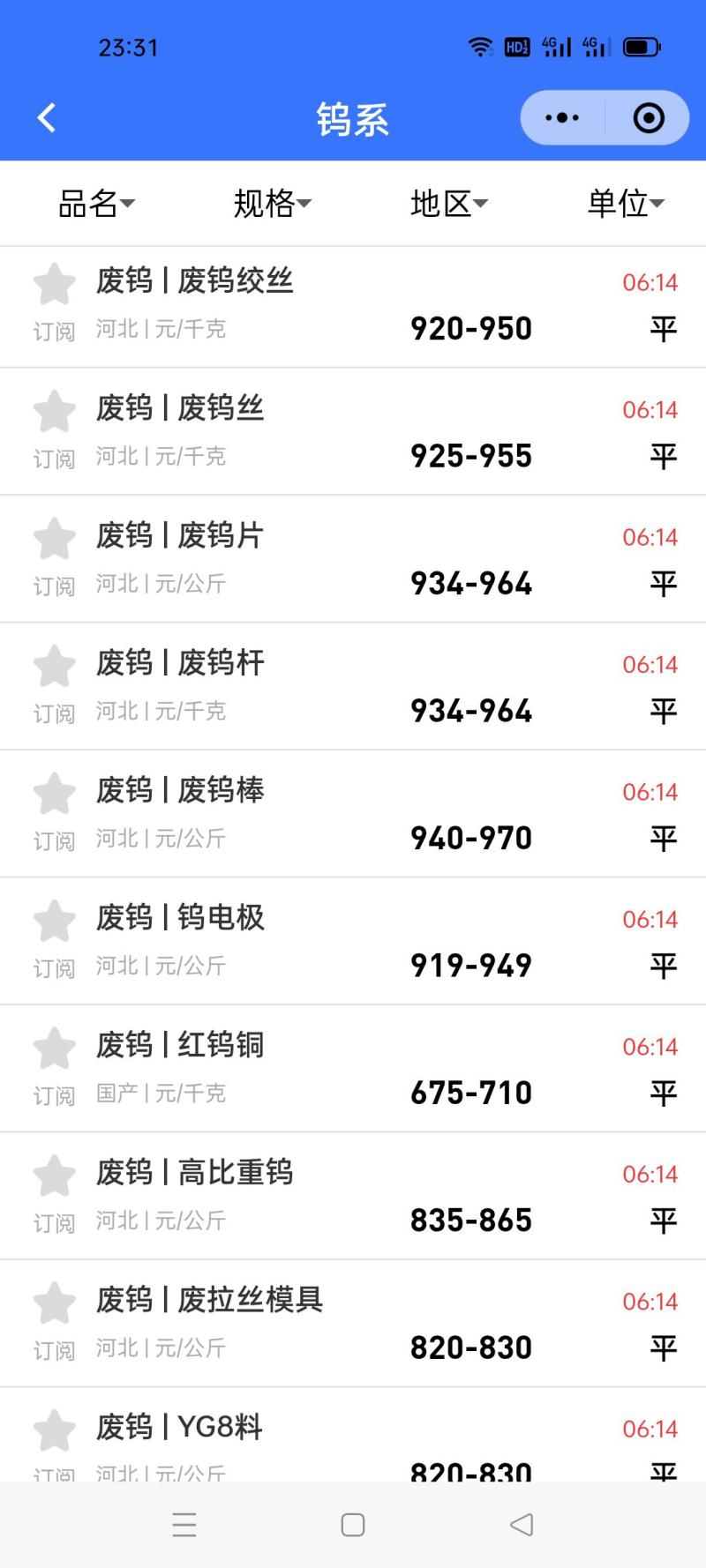Tap the system home button

pos(353,1525)
